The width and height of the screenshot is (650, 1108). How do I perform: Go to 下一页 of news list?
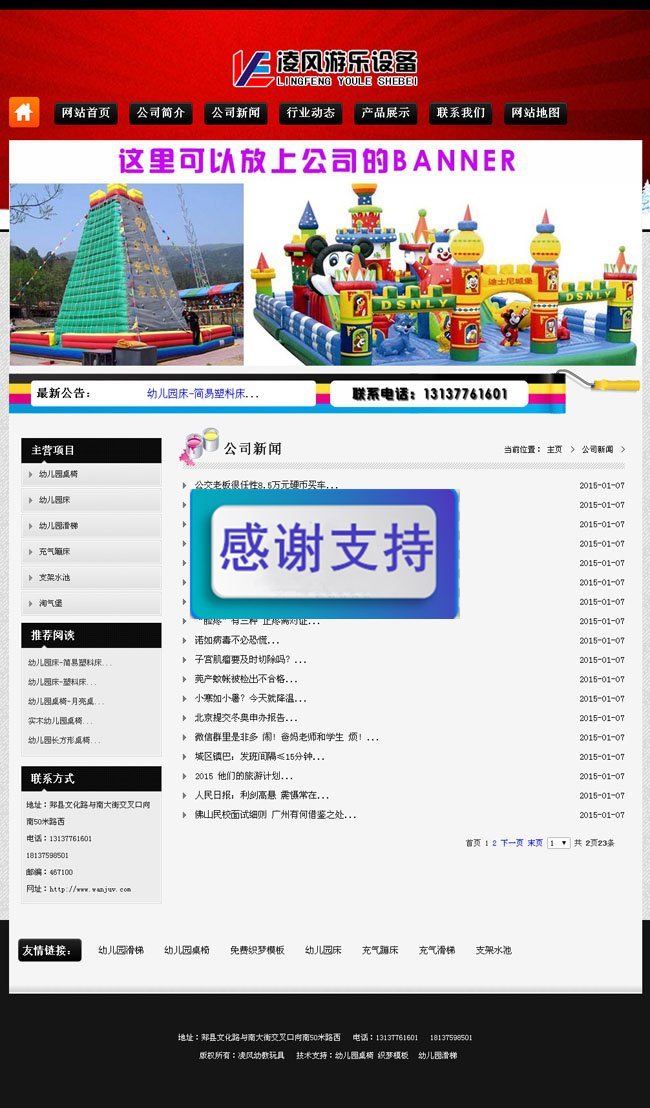pos(511,843)
